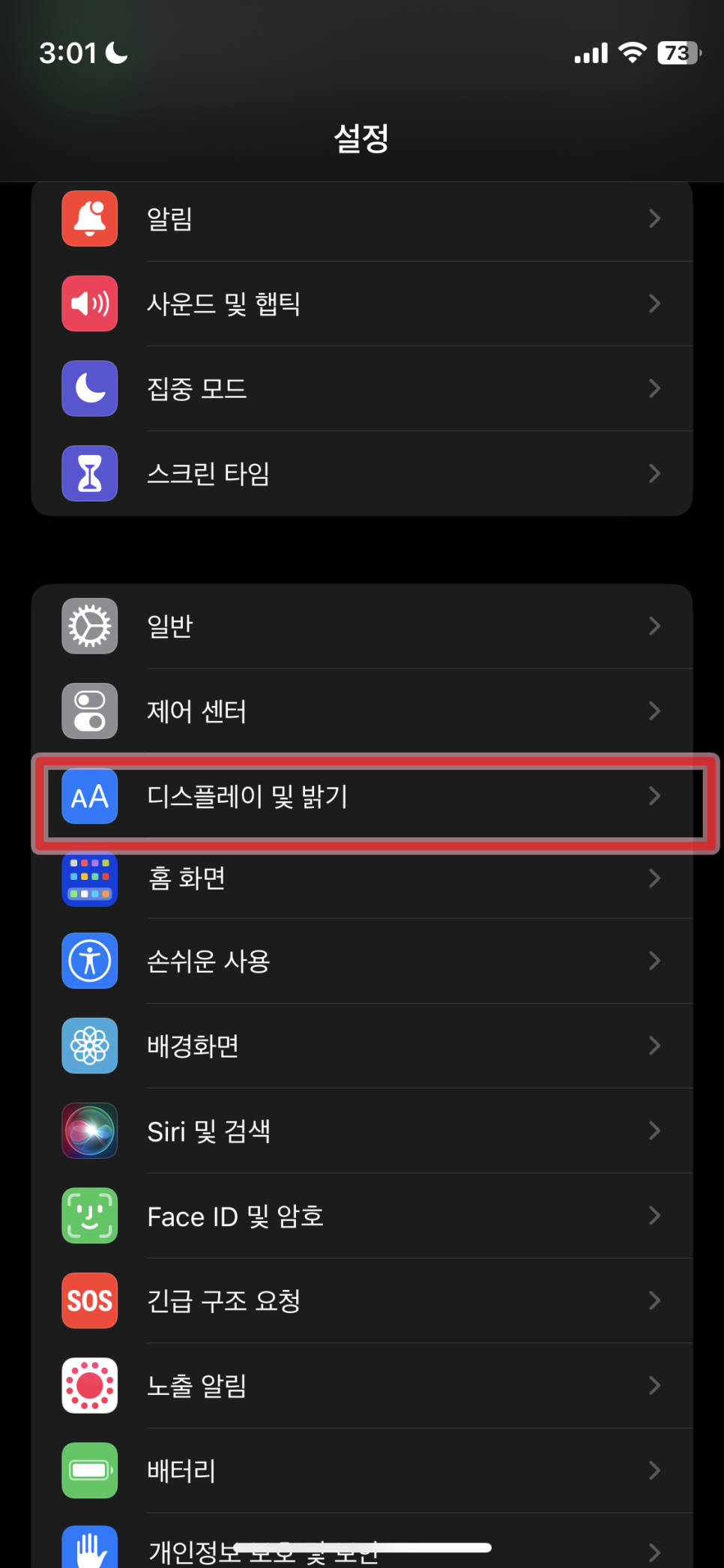Open Siri 및 검색 settings
Image resolution: width=724 pixels, height=1568 pixels.
pyautogui.click(x=361, y=1131)
